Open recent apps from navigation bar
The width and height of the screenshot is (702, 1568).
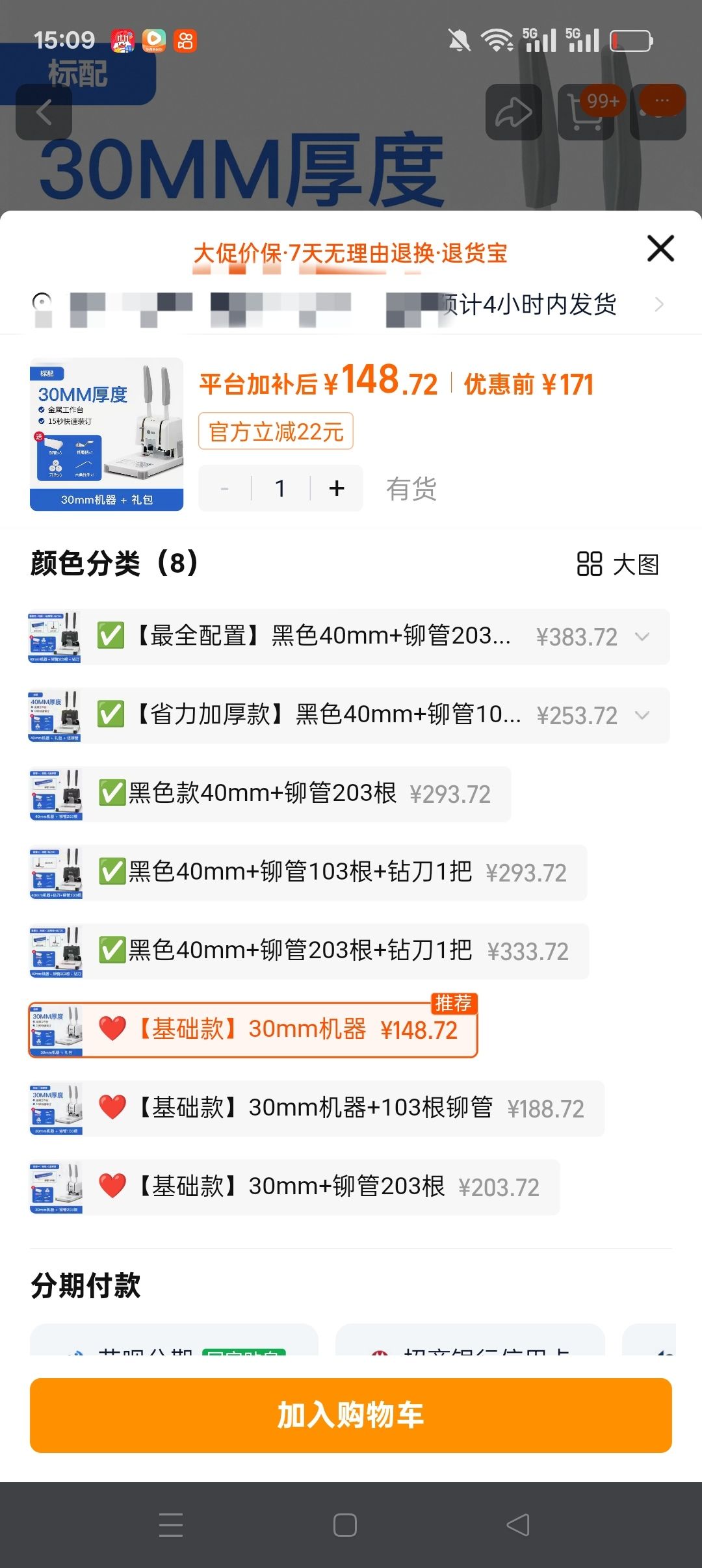(x=171, y=1524)
